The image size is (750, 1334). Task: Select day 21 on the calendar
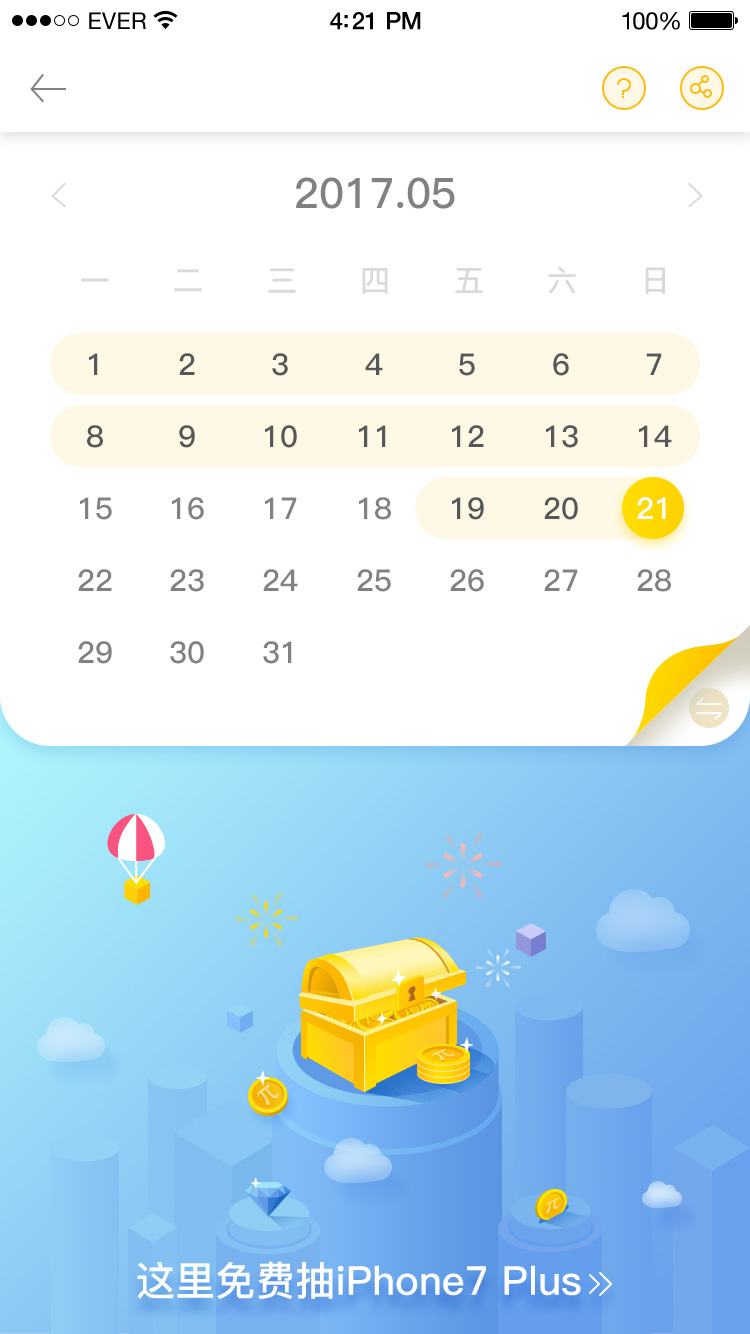653,508
